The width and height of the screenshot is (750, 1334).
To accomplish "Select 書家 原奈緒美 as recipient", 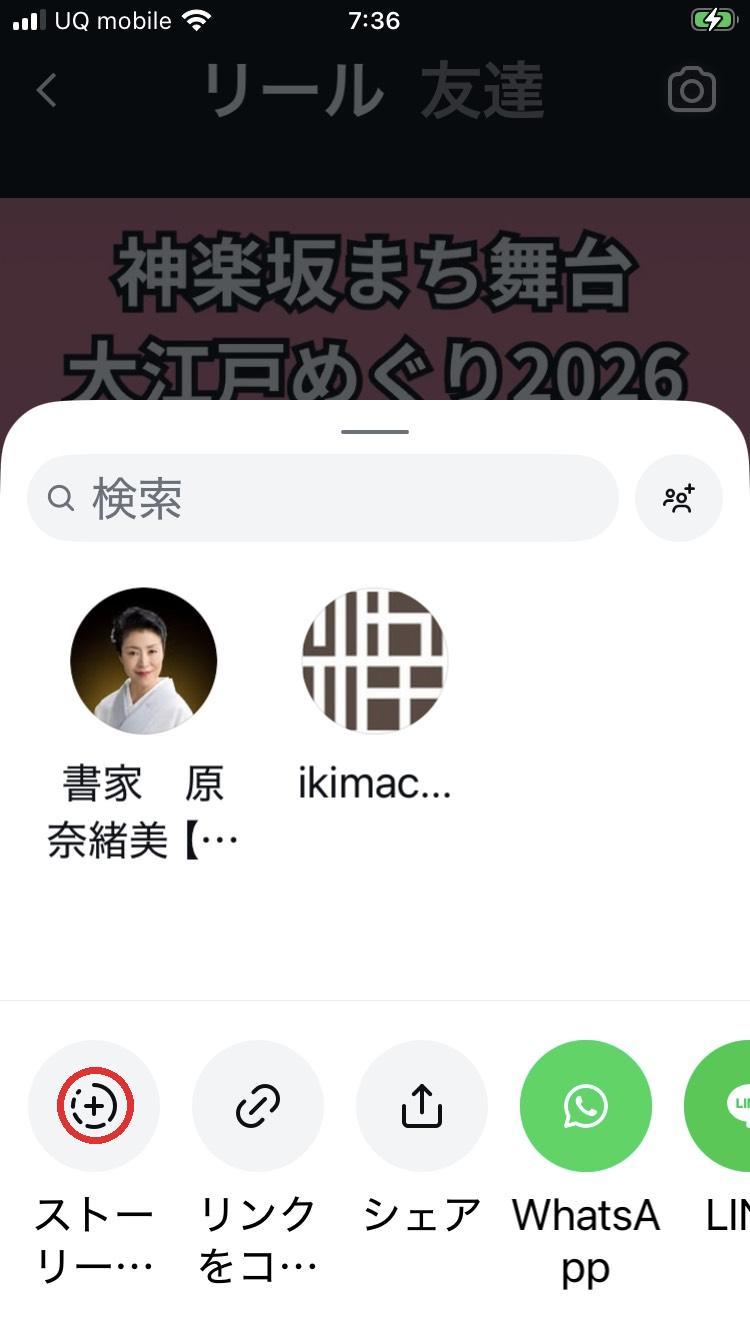I will point(144,661).
